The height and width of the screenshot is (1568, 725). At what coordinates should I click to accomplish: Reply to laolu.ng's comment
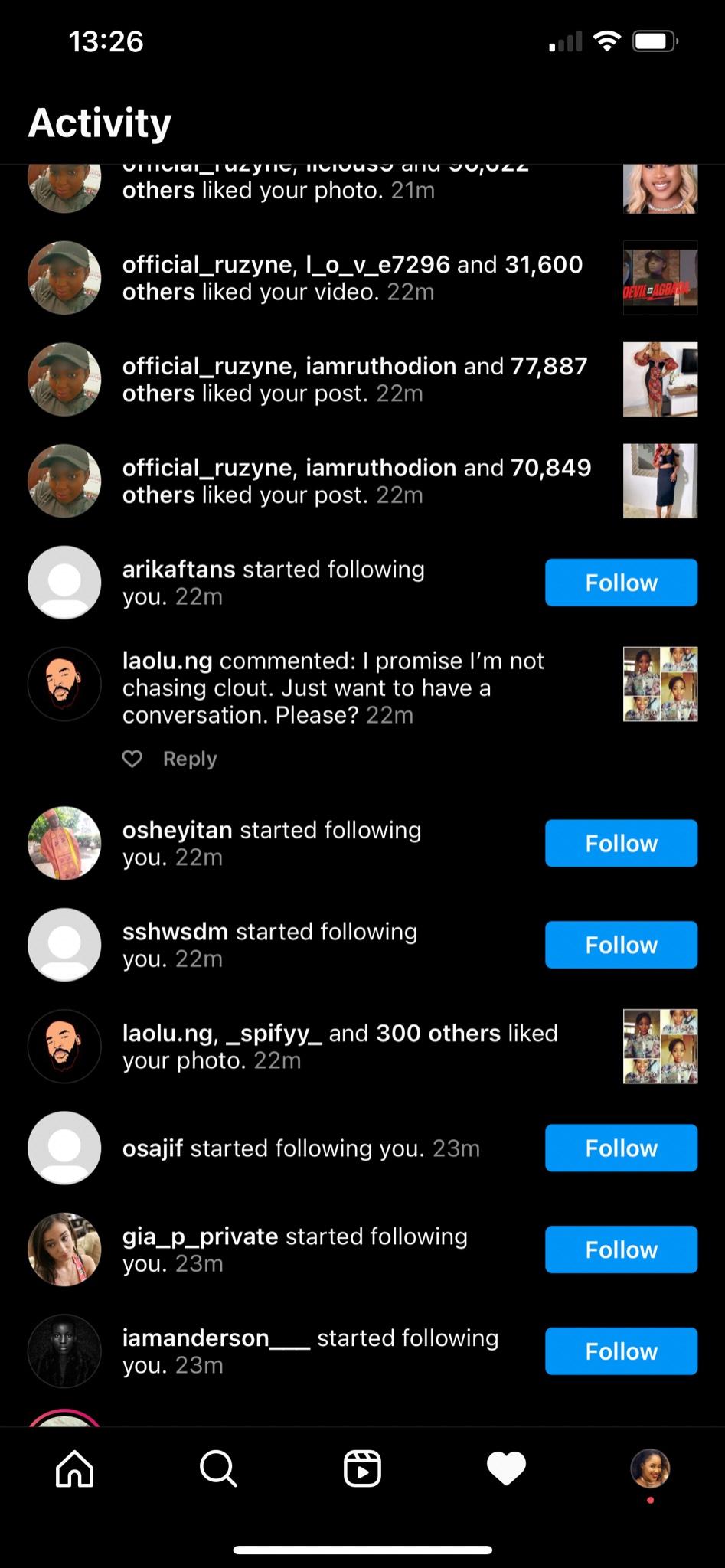point(190,759)
